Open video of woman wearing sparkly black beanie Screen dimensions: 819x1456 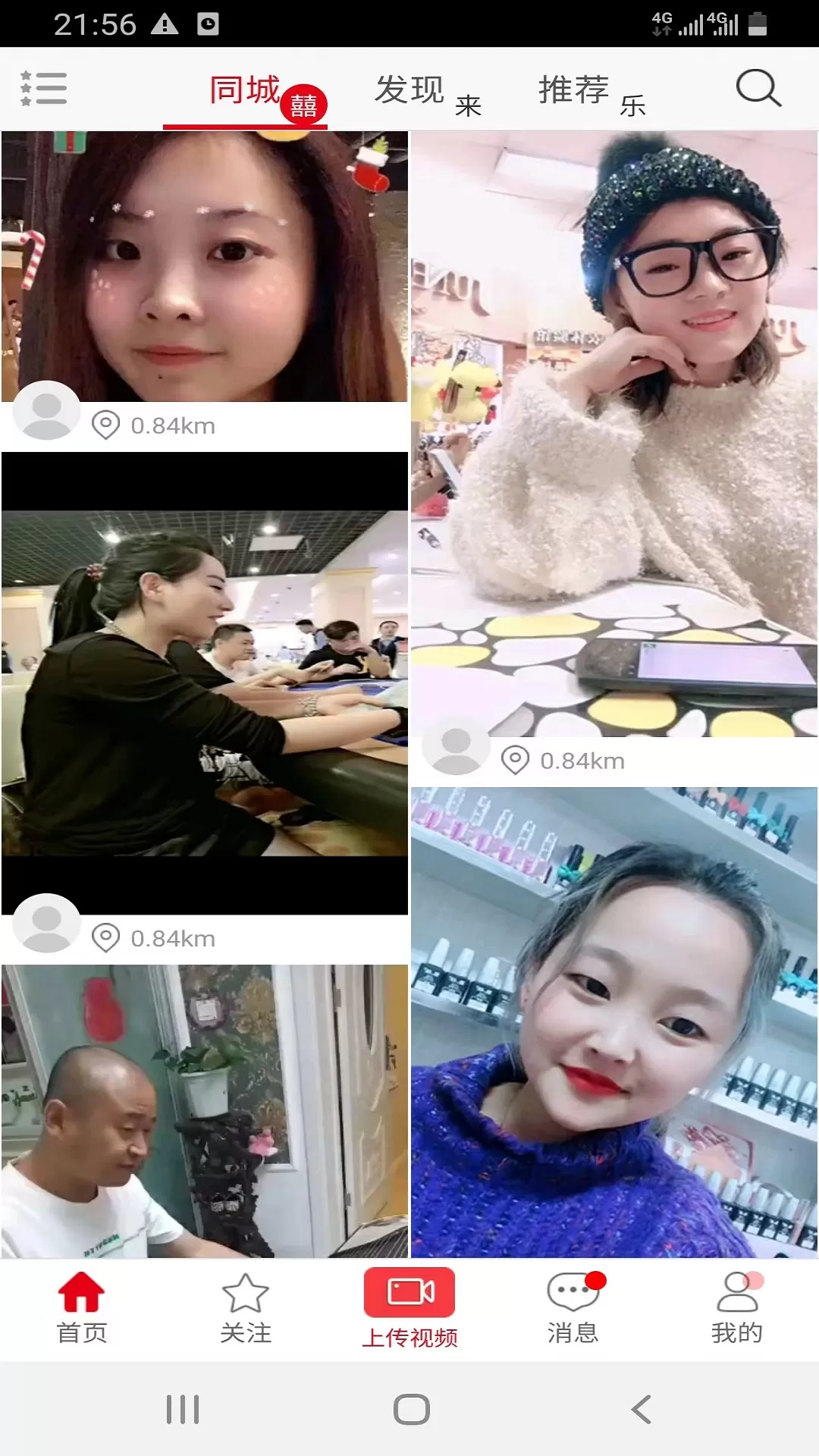pyautogui.click(x=614, y=432)
